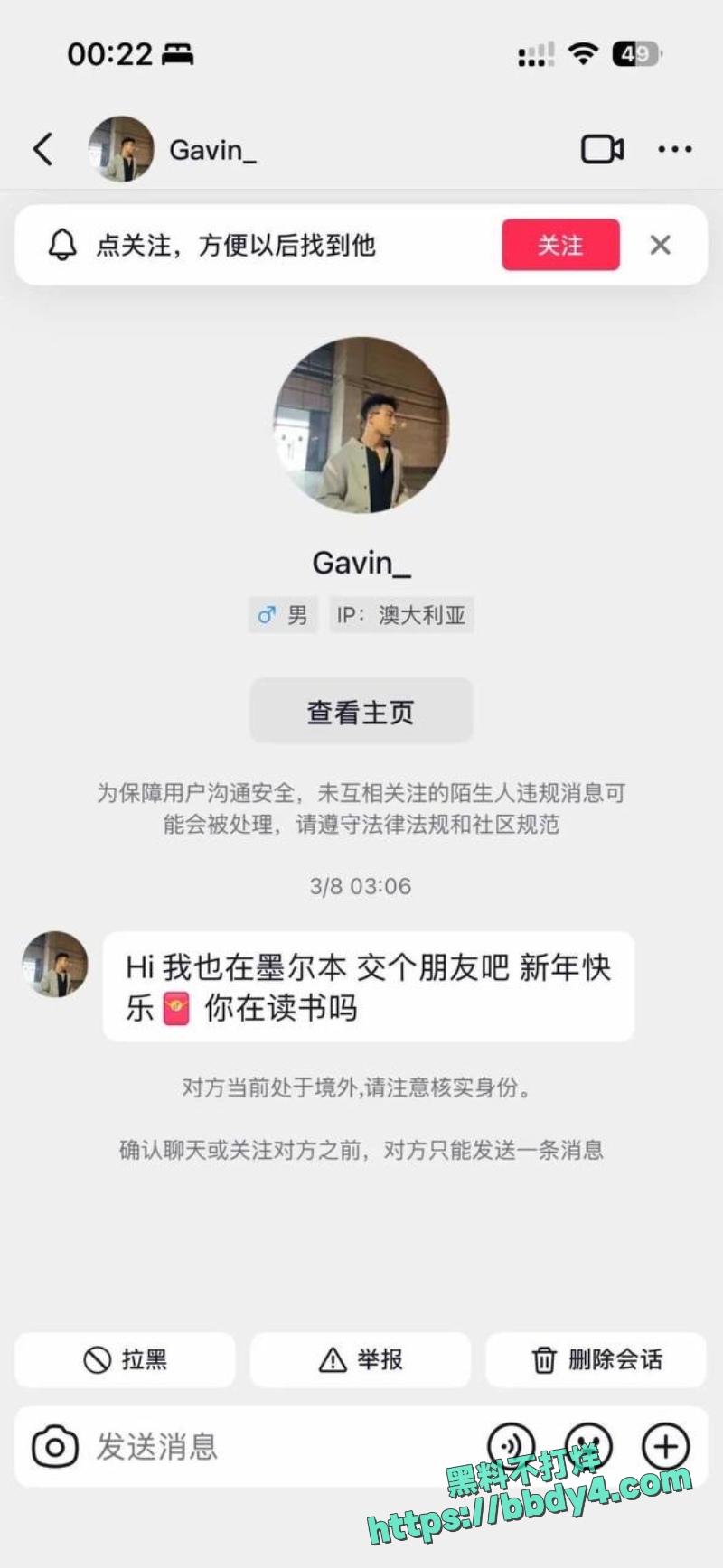Report this user with 举报

pyautogui.click(x=361, y=1359)
